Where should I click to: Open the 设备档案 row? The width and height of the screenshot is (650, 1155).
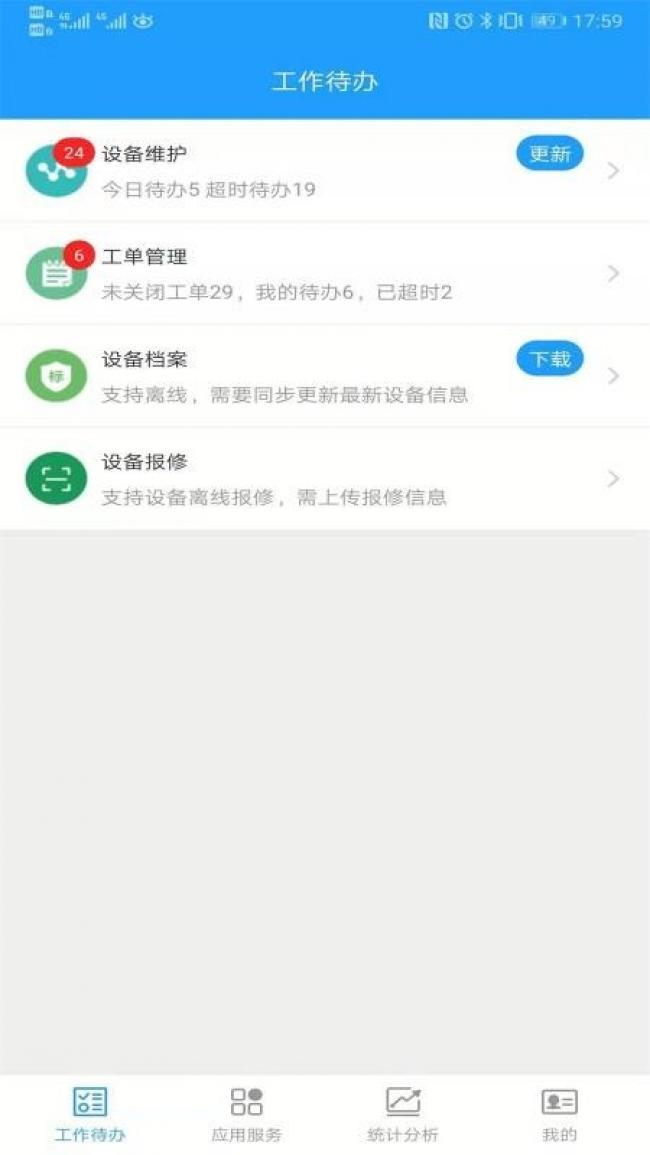click(300, 376)
